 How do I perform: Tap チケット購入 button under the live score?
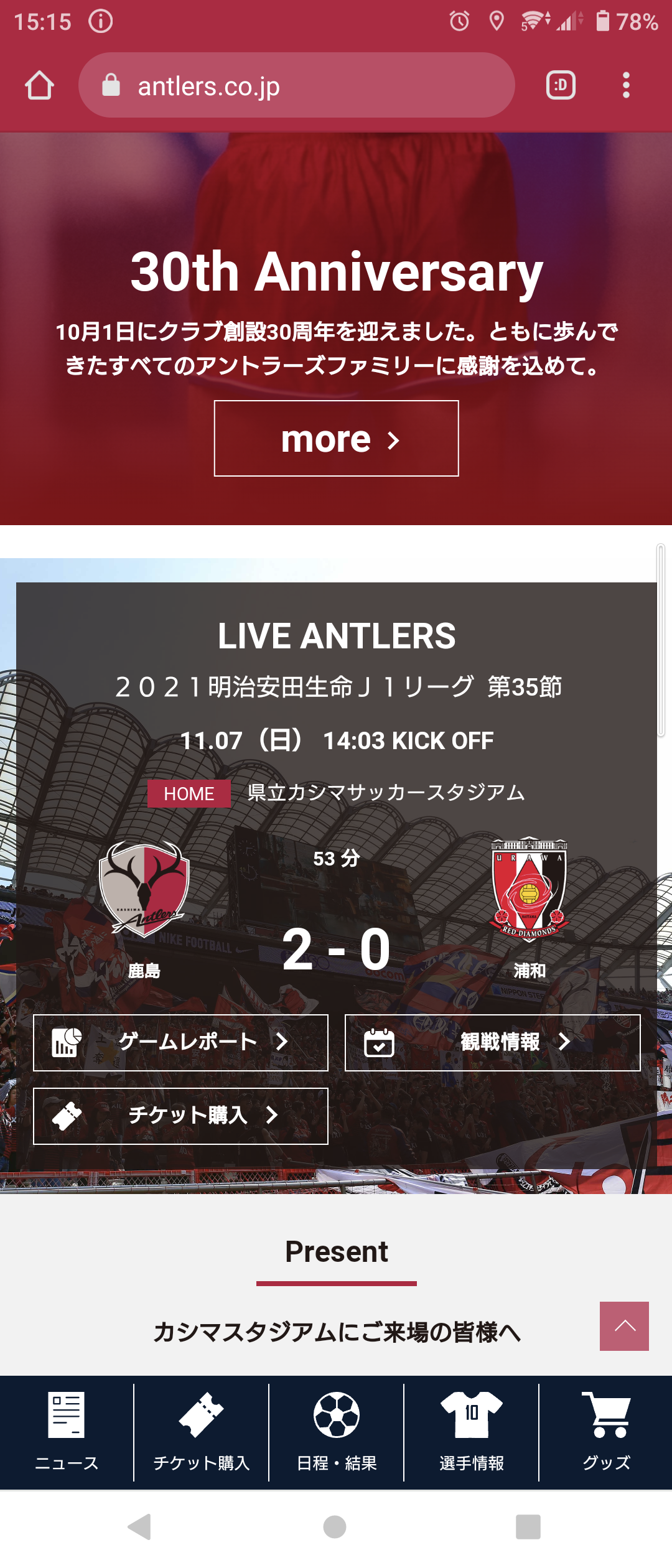(180, 1116)
